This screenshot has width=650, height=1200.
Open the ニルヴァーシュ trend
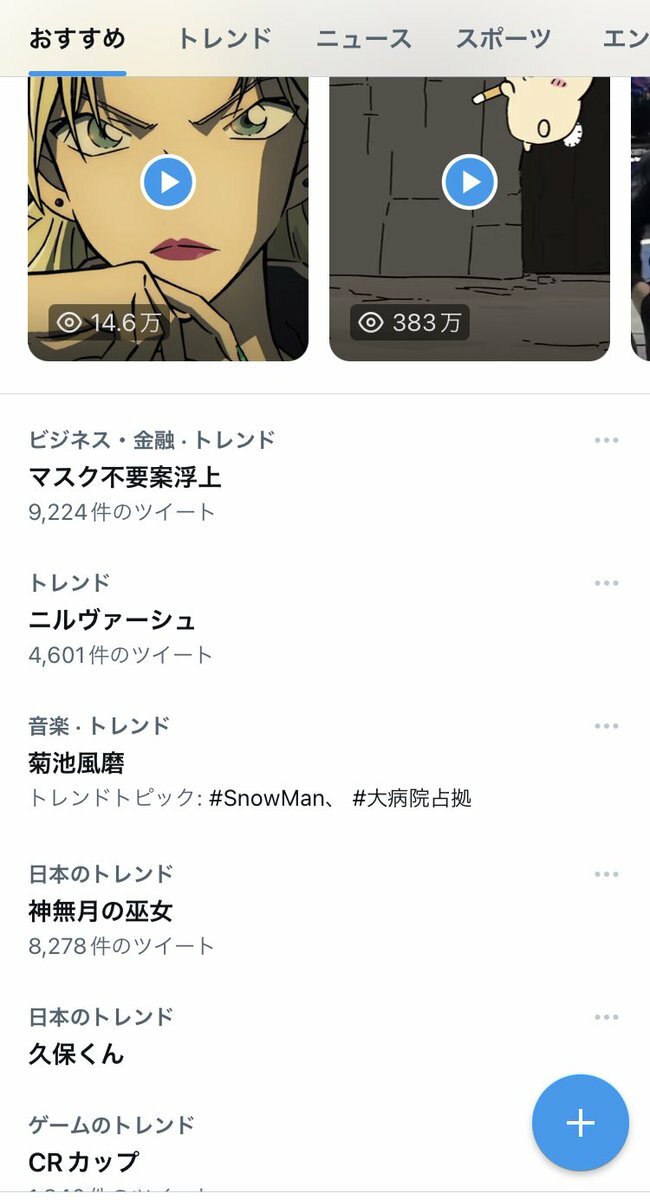[x=112, y=620]
